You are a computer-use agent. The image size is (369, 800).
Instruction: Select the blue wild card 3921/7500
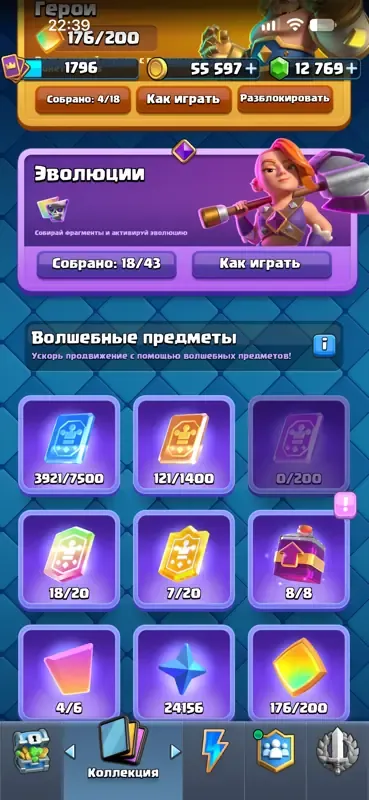point(69,446)
